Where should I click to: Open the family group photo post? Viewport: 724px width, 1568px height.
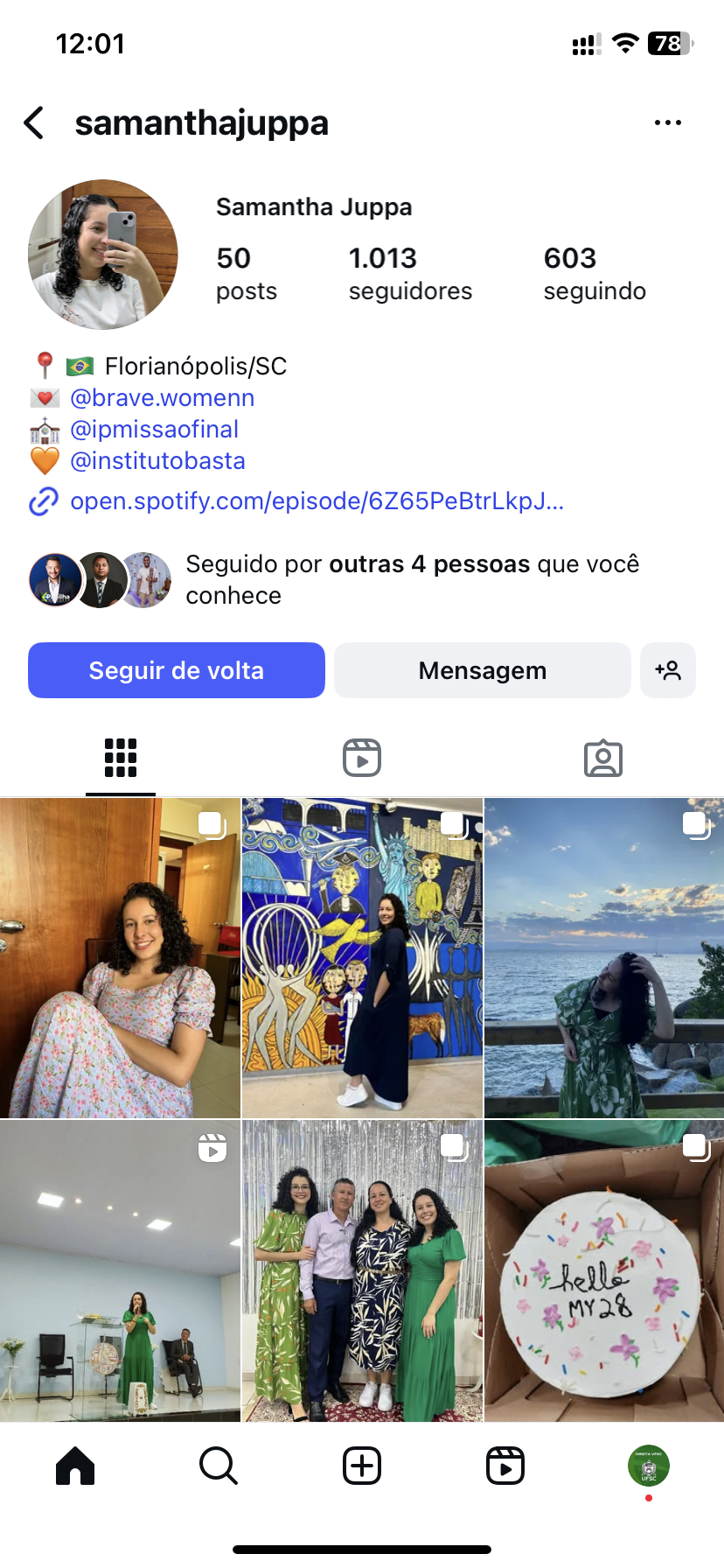click(x=362, y=1270)
